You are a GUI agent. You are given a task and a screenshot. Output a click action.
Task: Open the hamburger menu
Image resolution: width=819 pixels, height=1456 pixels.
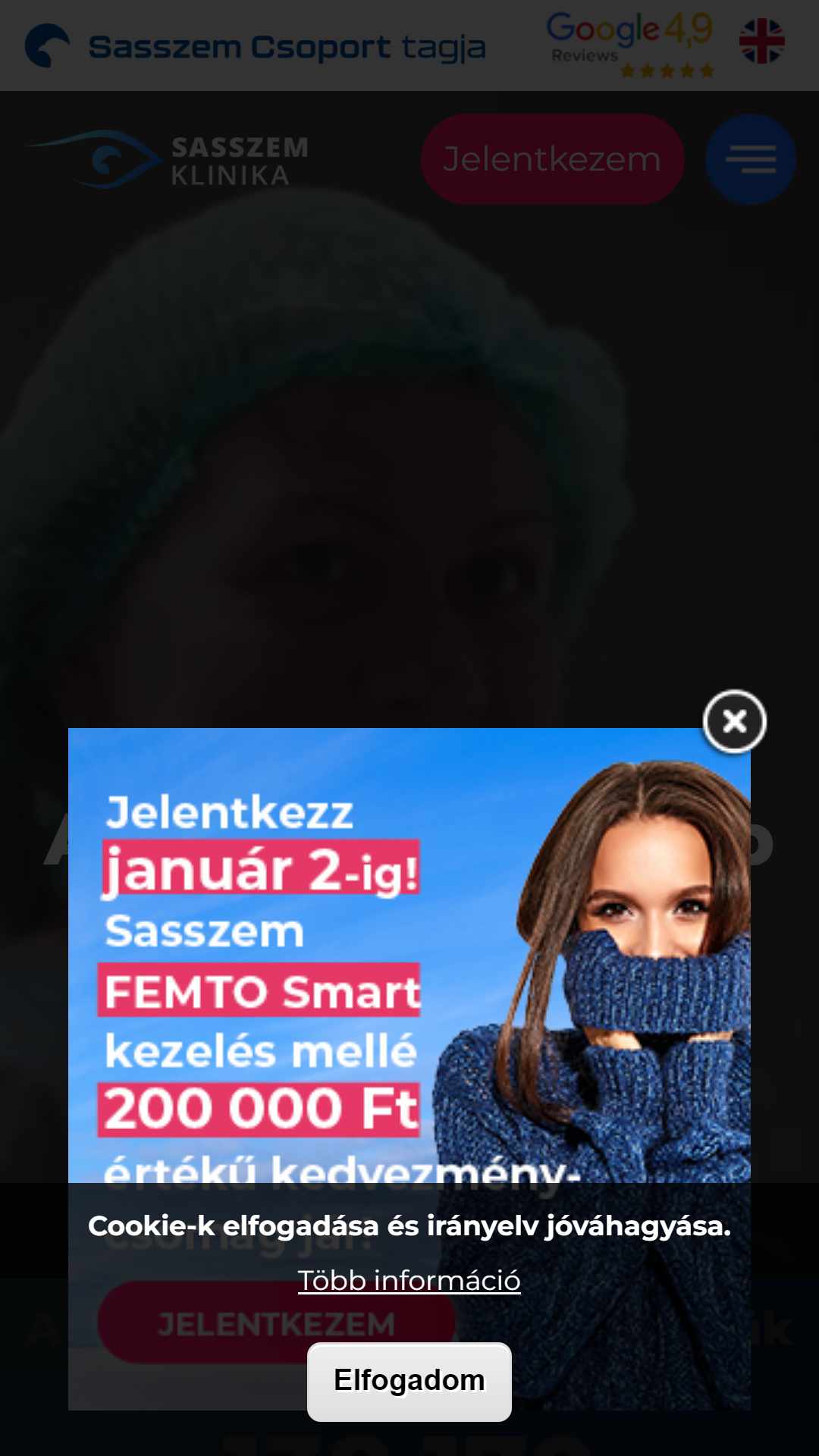click(751, 159)
